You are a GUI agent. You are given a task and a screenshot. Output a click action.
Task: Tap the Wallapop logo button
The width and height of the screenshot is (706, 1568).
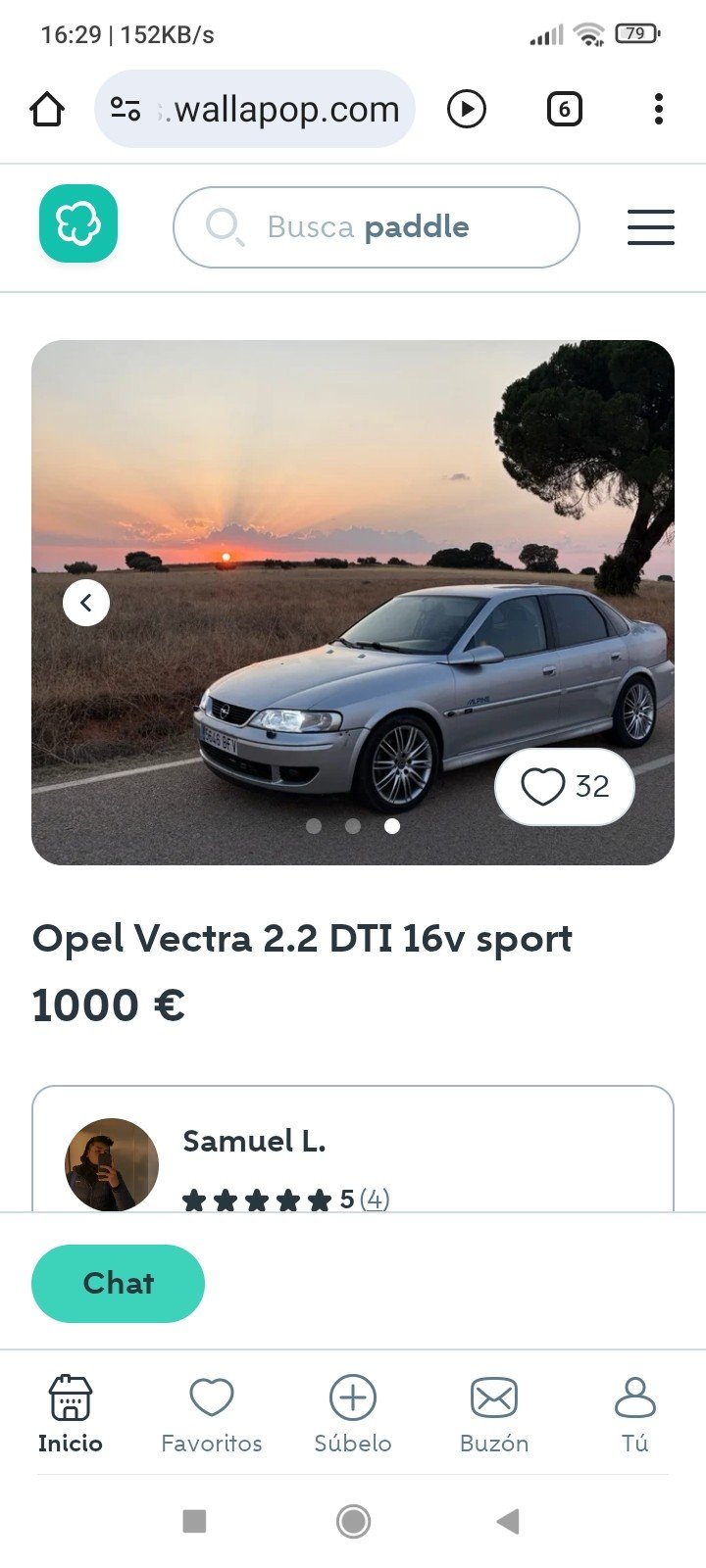pyautogui.click(x=78, y=225)
